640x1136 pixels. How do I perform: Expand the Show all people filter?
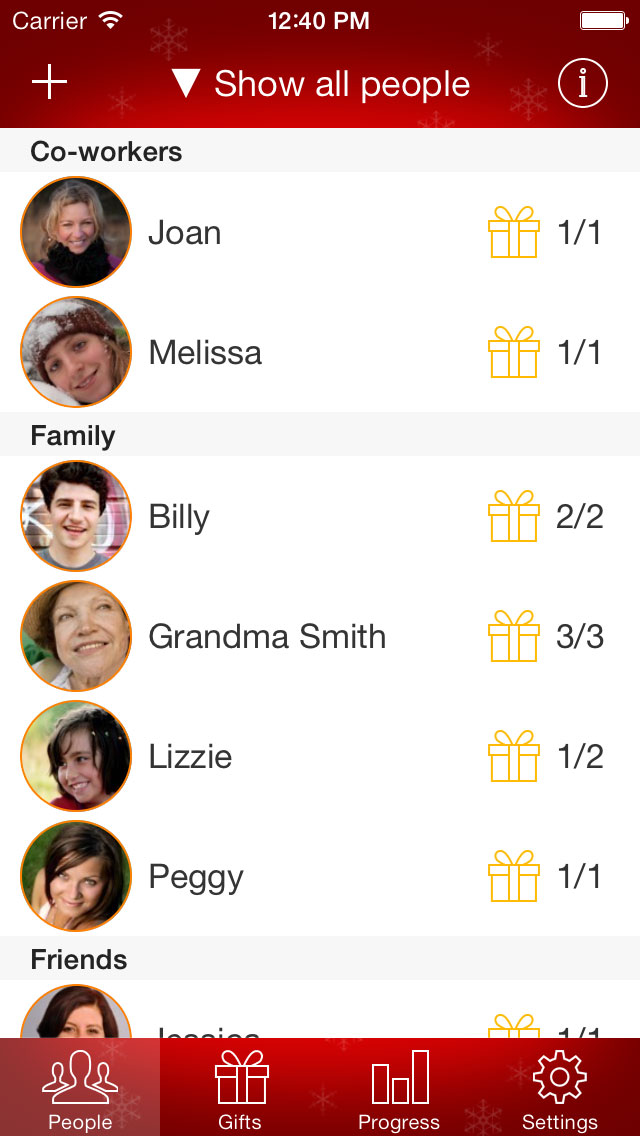click(320, 84)
